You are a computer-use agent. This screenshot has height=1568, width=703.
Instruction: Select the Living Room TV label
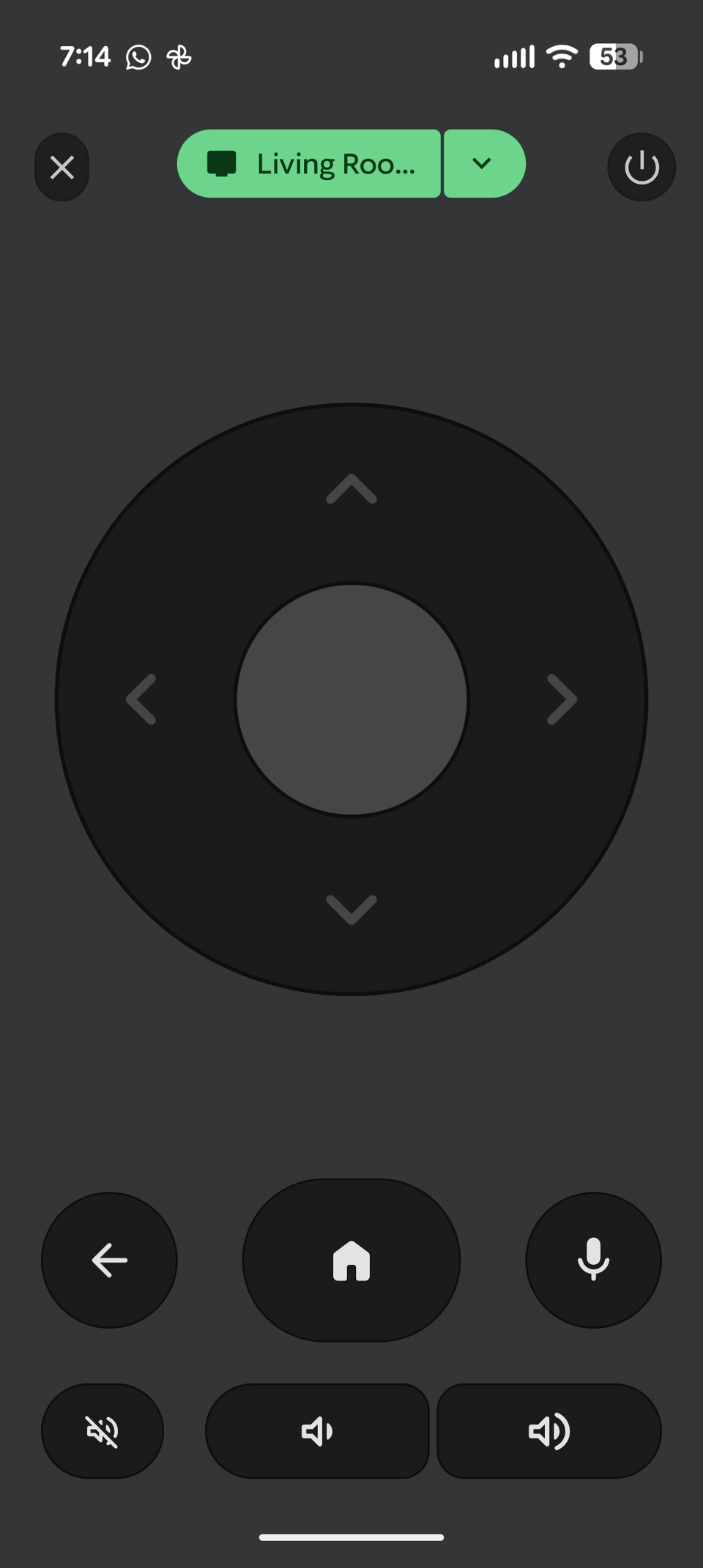[x=335, y=164]
